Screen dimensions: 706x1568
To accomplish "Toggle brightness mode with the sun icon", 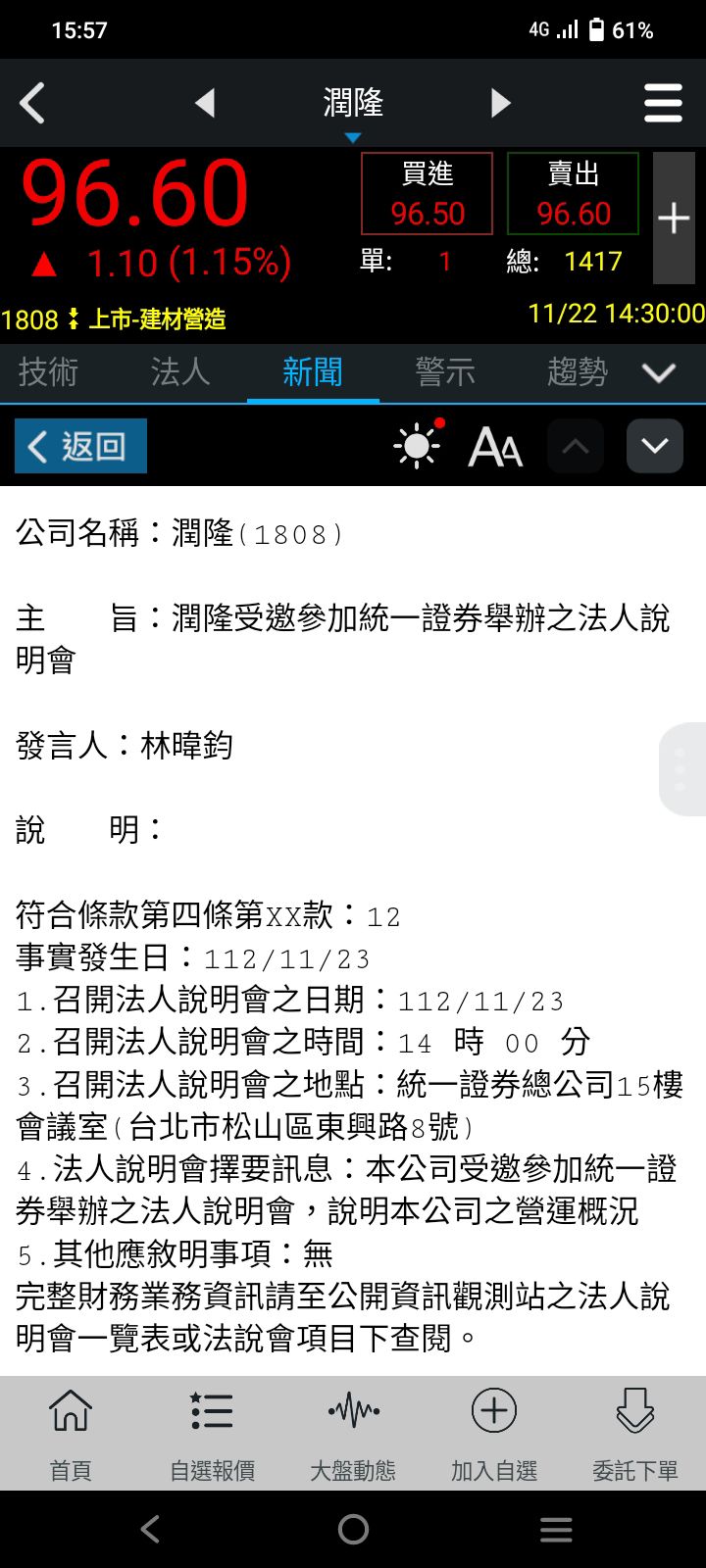I will click(x=418, y=446).
